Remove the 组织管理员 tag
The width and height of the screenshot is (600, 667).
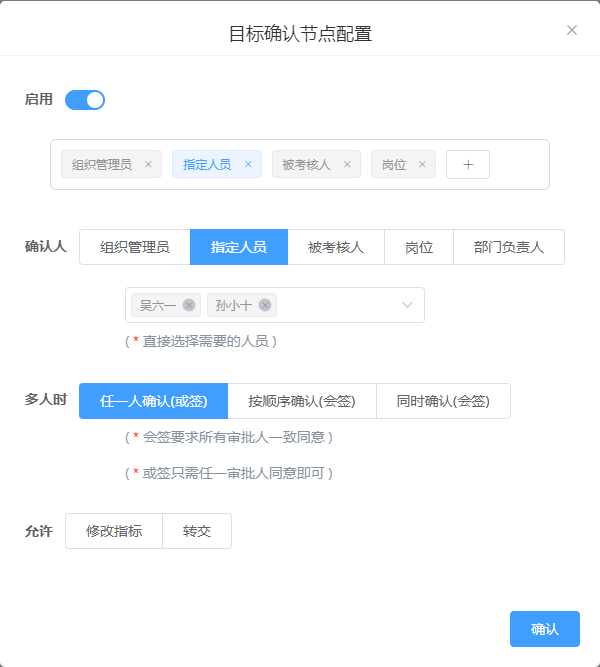tap(148, 165)
